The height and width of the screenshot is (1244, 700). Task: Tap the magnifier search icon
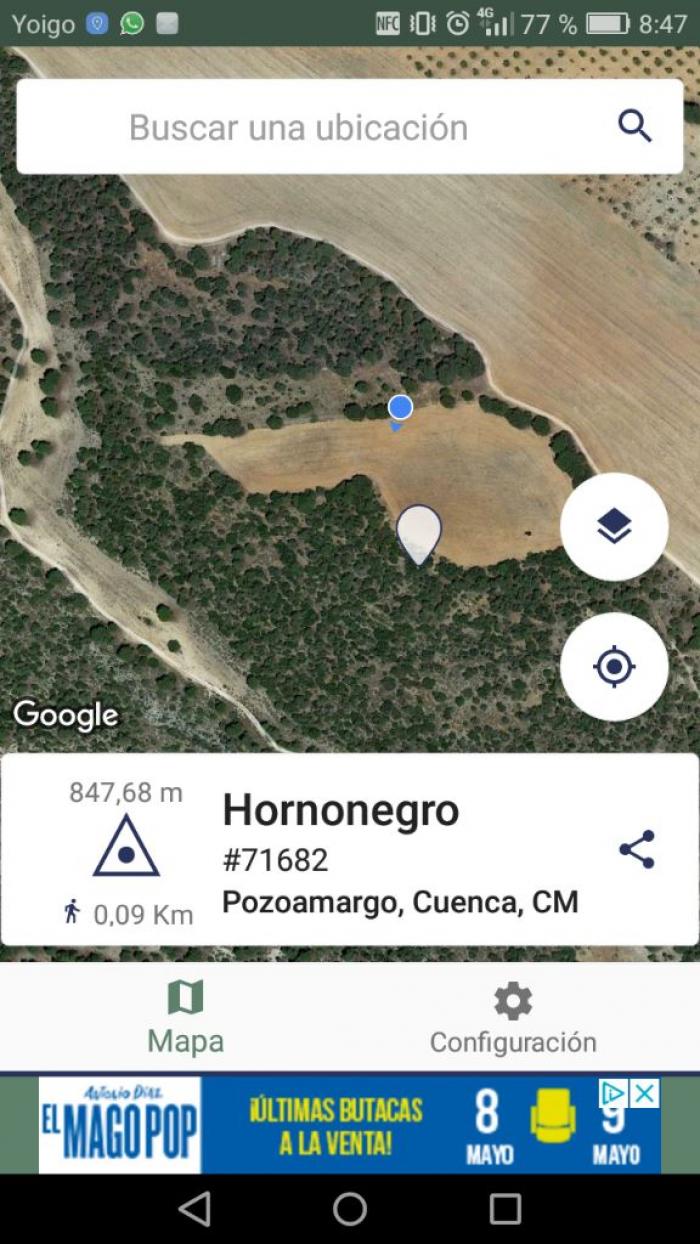635,127
